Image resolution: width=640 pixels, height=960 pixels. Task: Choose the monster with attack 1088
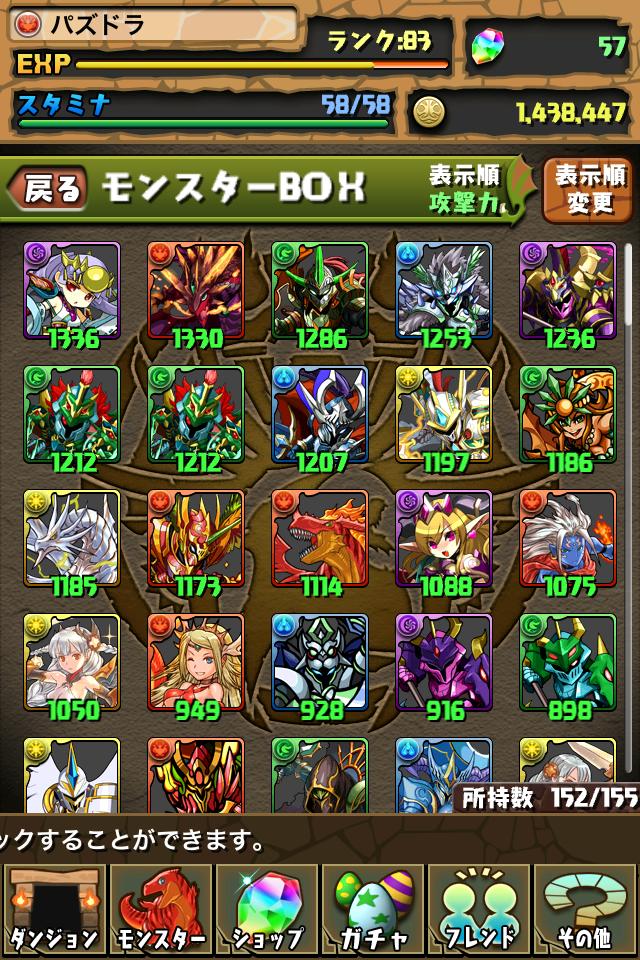[x=443, y=539]
